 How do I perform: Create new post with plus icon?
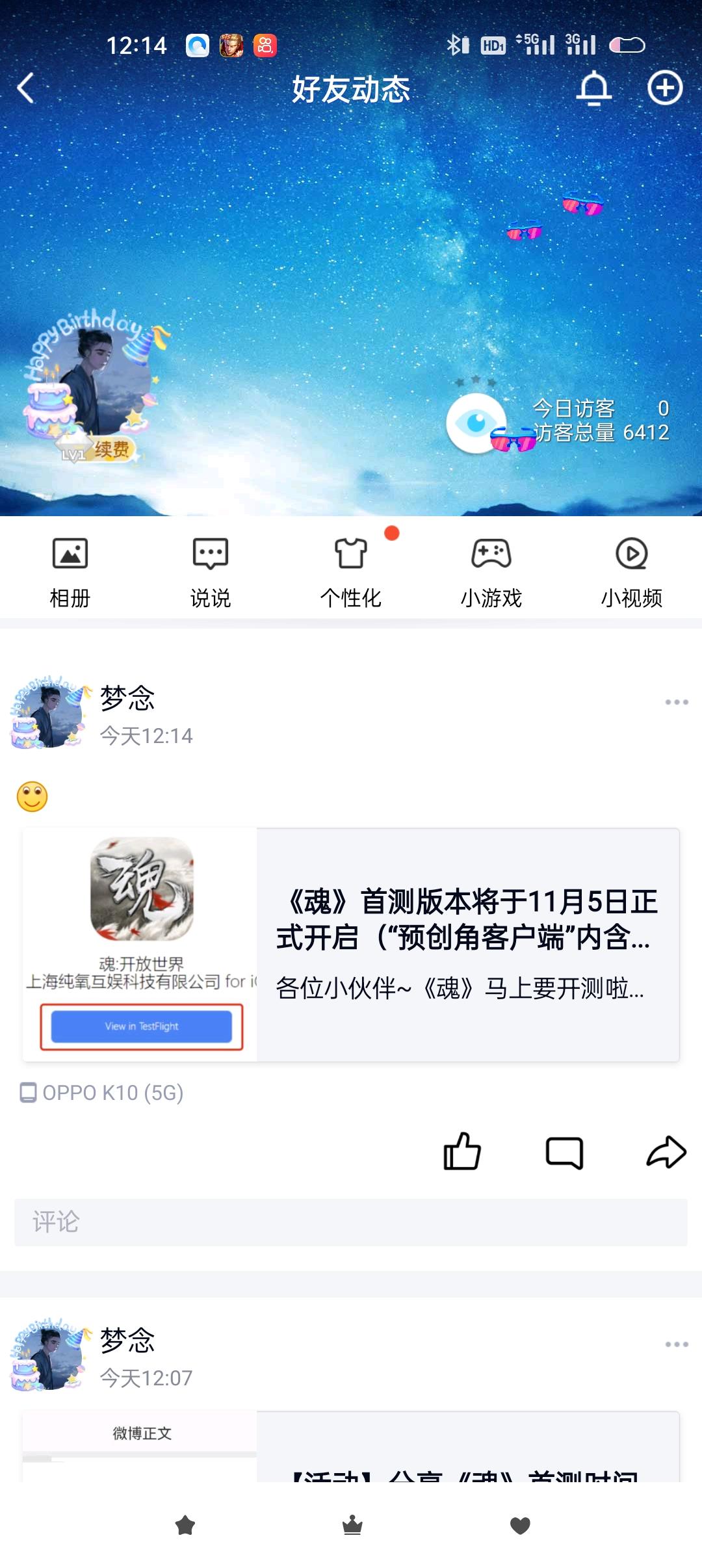664,90
